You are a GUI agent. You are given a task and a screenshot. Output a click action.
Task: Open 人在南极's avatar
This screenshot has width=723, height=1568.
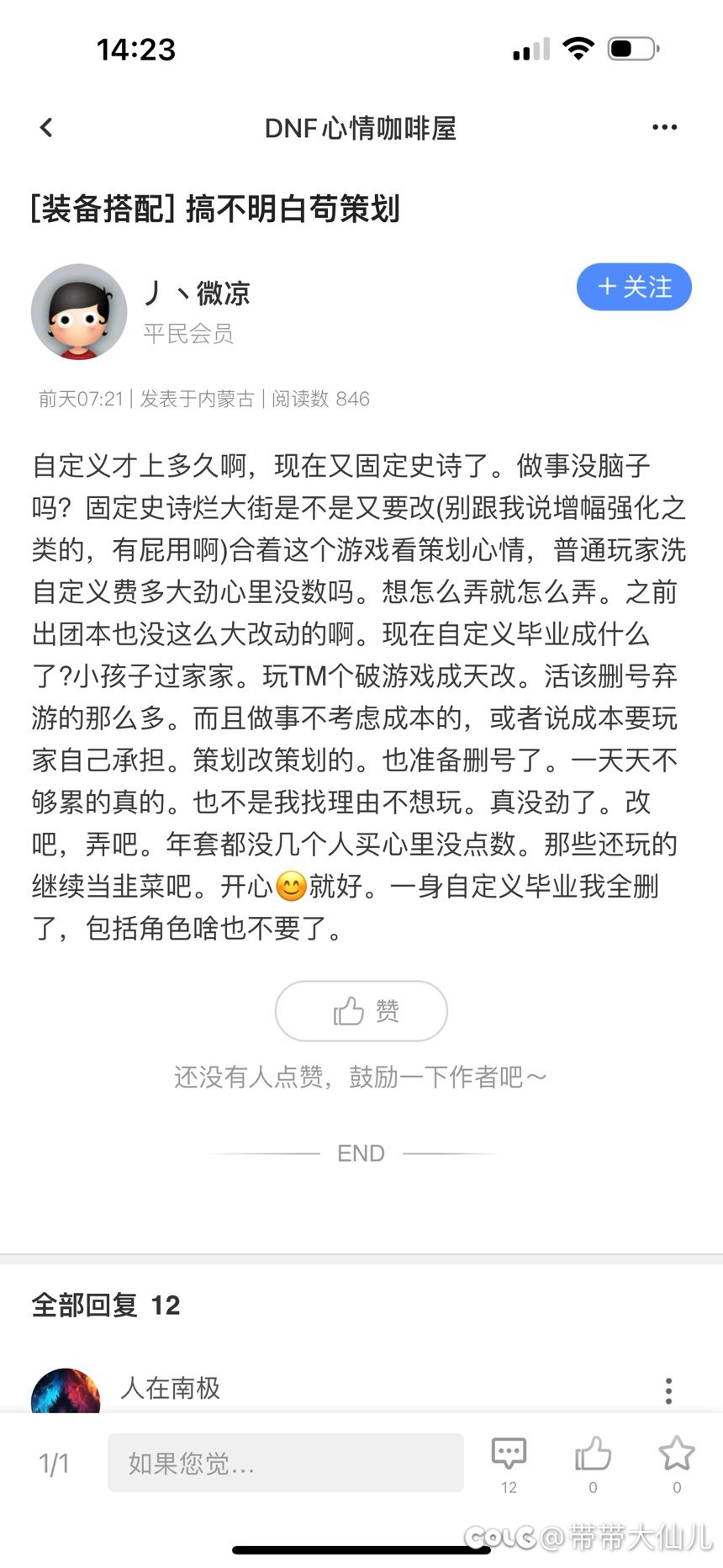pyautogui.click(x=66, y=1391)
